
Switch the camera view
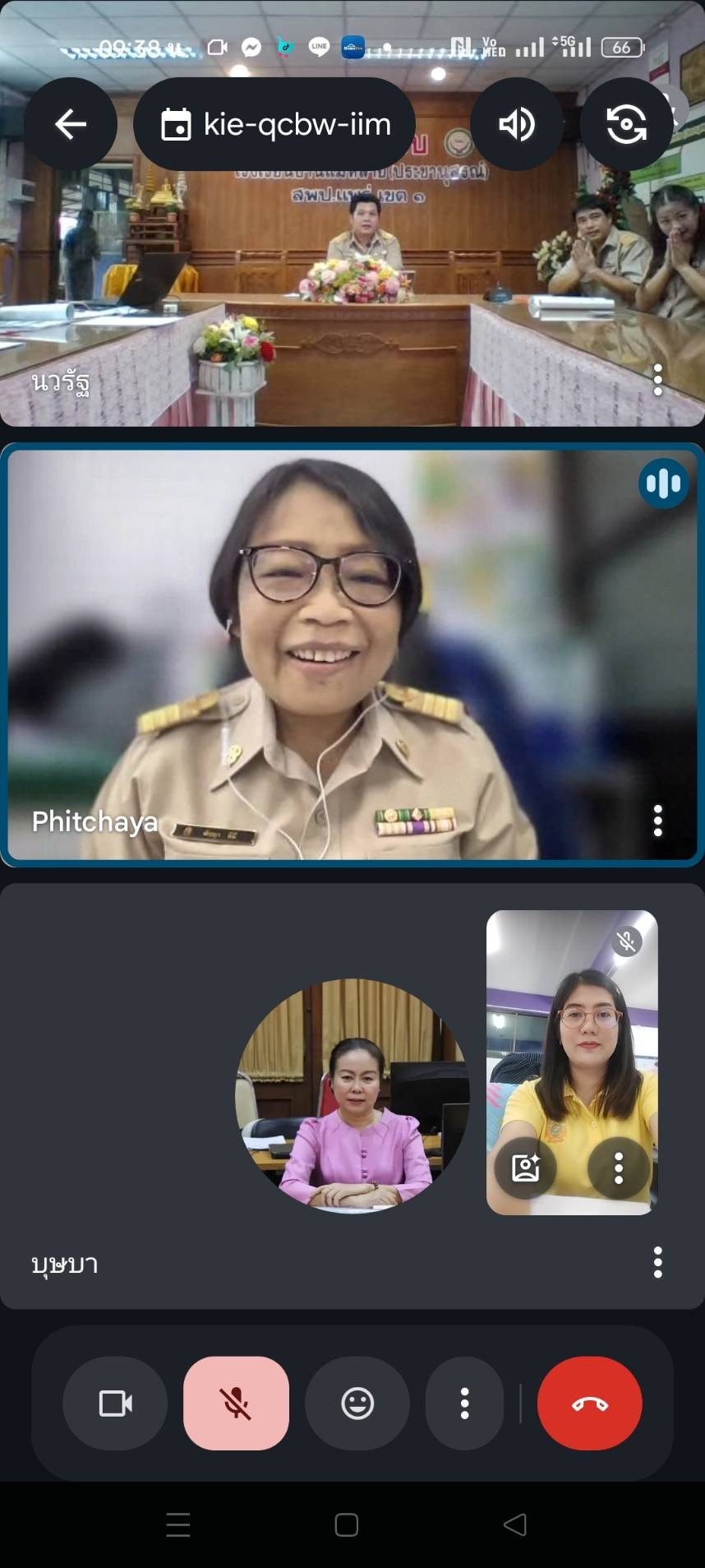pyautogui.click(x=626, y=124)
